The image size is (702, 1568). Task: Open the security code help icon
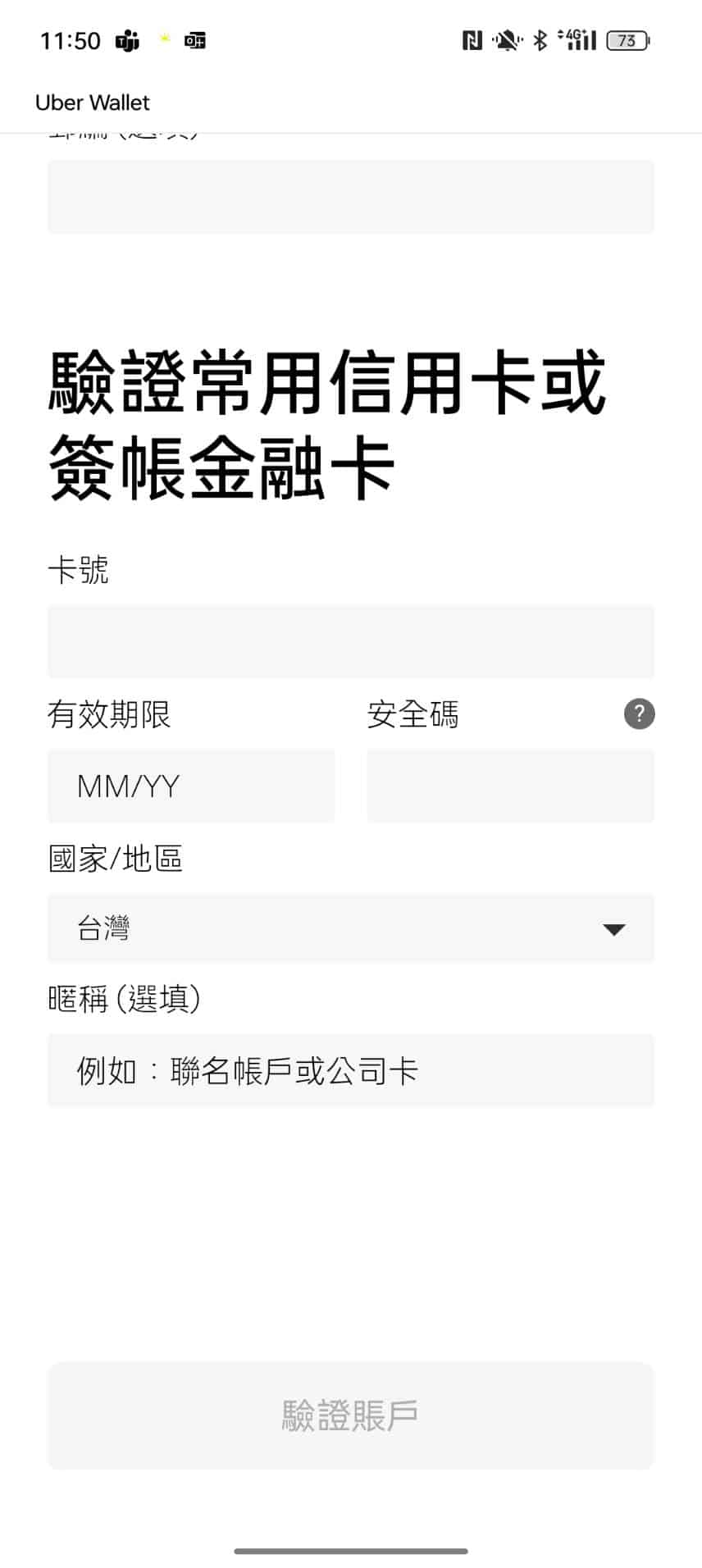click(x=639, y=714)
